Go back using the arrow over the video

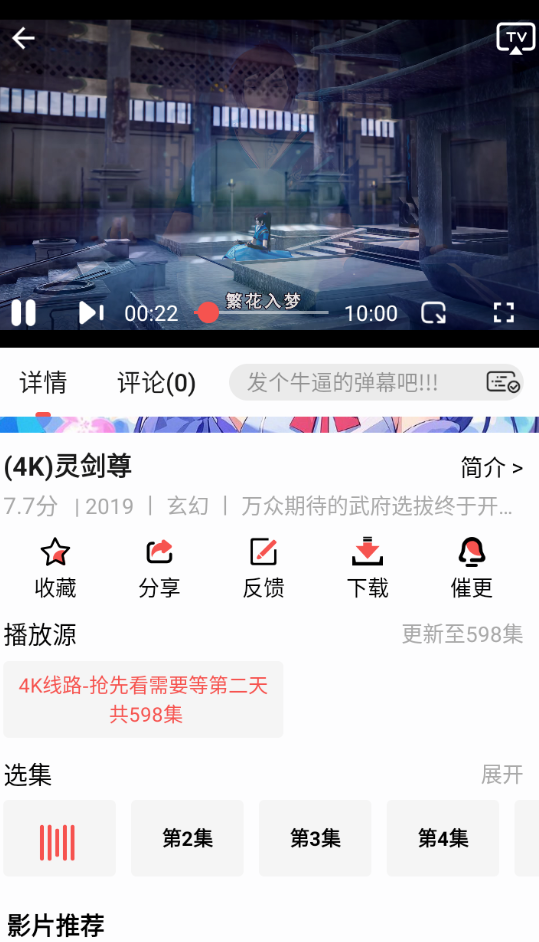tap(23, 38)
